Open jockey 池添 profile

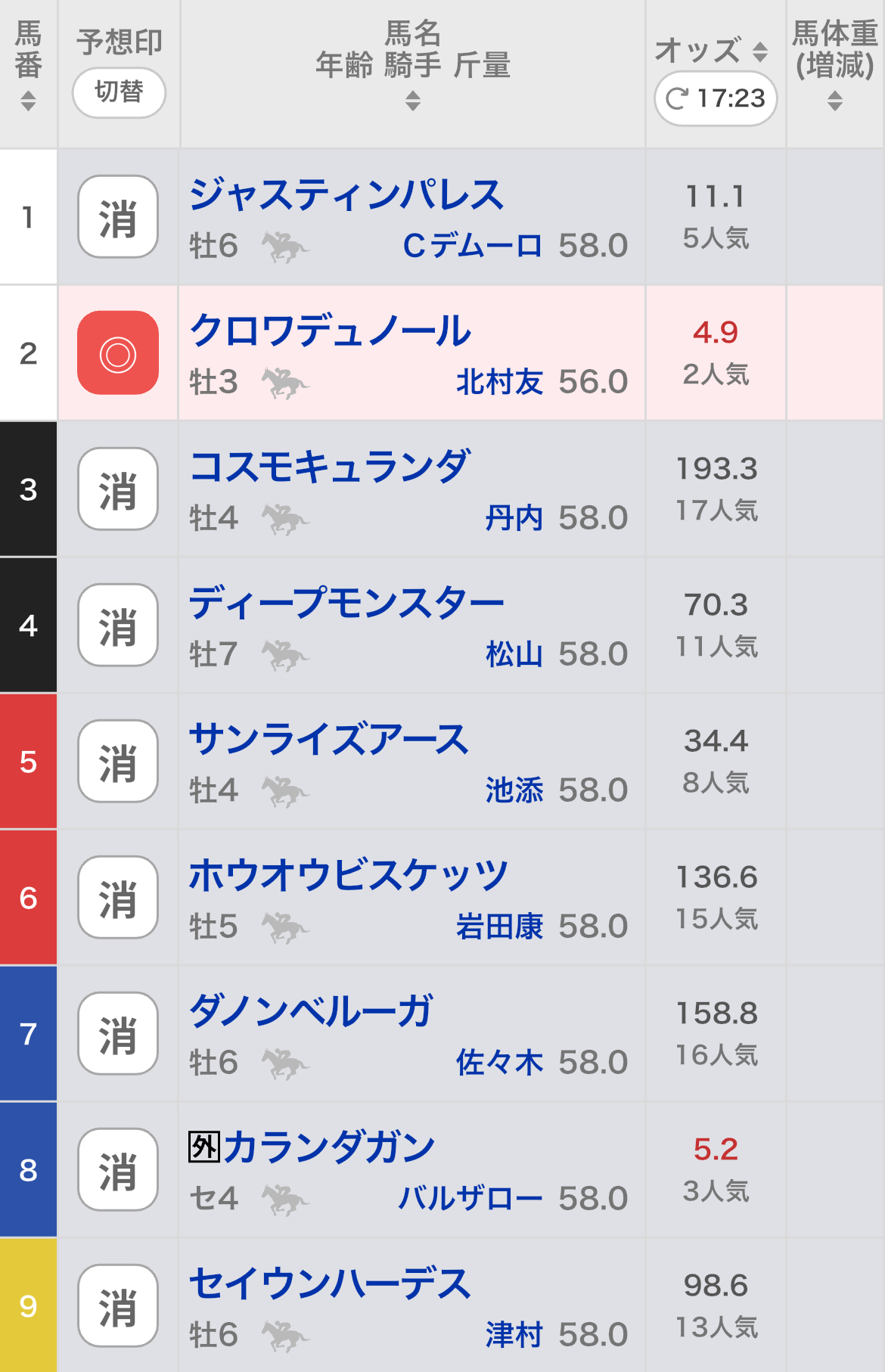click(x=514, y=790)
